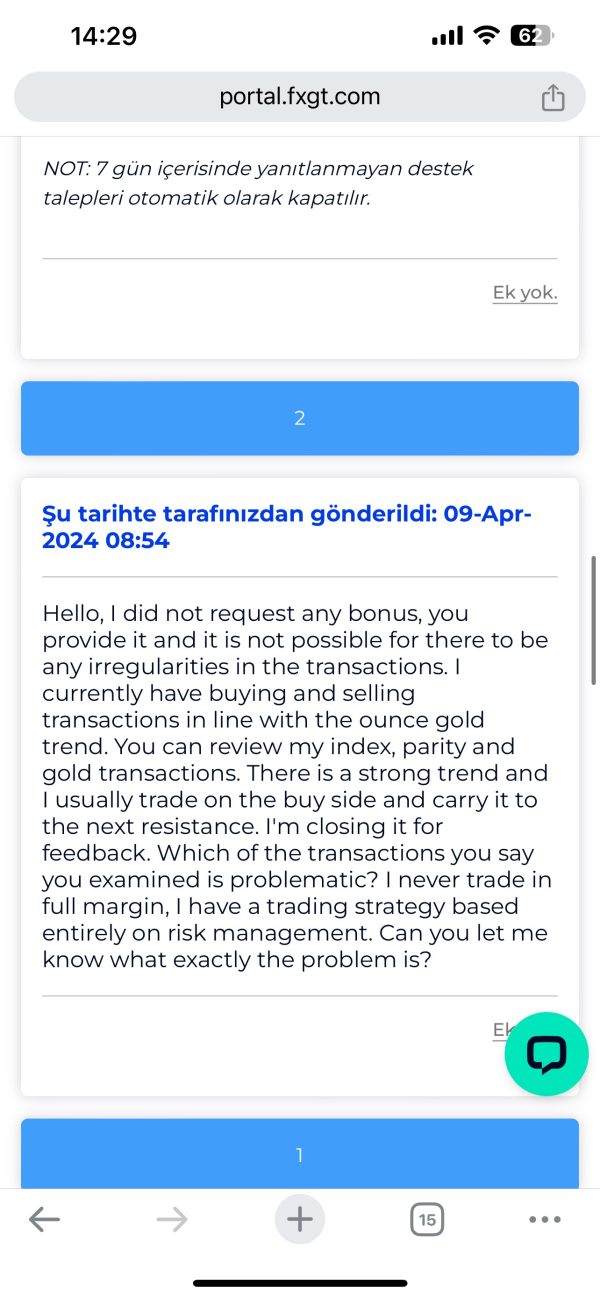Open the live chat bubble
This screenshot has width=600, height=1298.
click(x=547, y=1054)
